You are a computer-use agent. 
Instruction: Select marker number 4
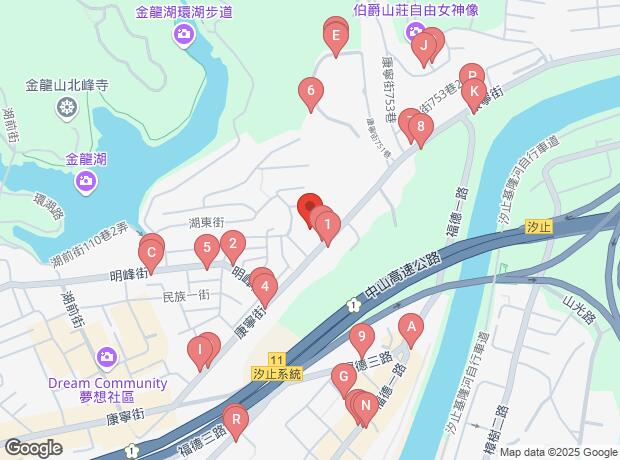pyautogui.click(x=264, y=287)
